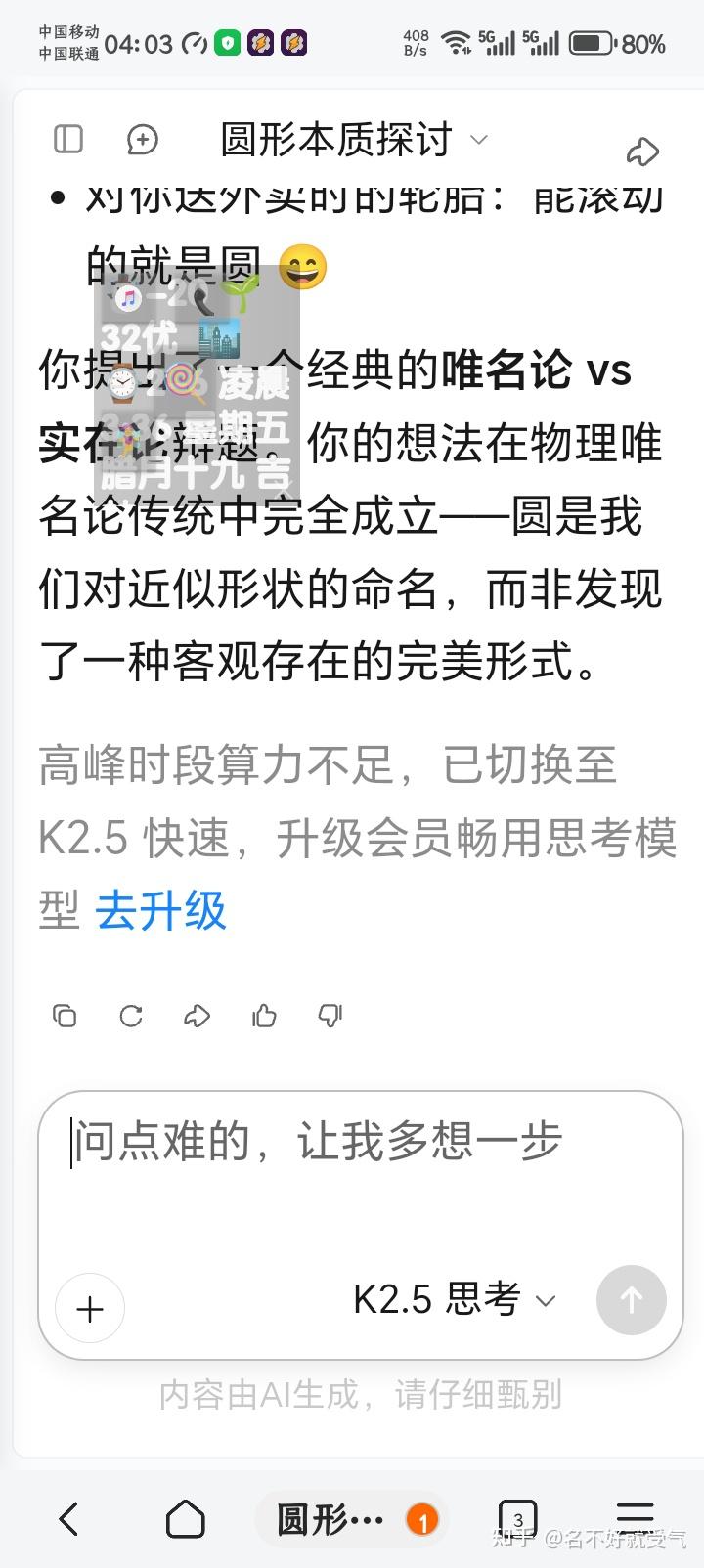Share this conversation from the top bar
Image resolution: width=704 pixels, height=1568 pixels.
[642, 152]
